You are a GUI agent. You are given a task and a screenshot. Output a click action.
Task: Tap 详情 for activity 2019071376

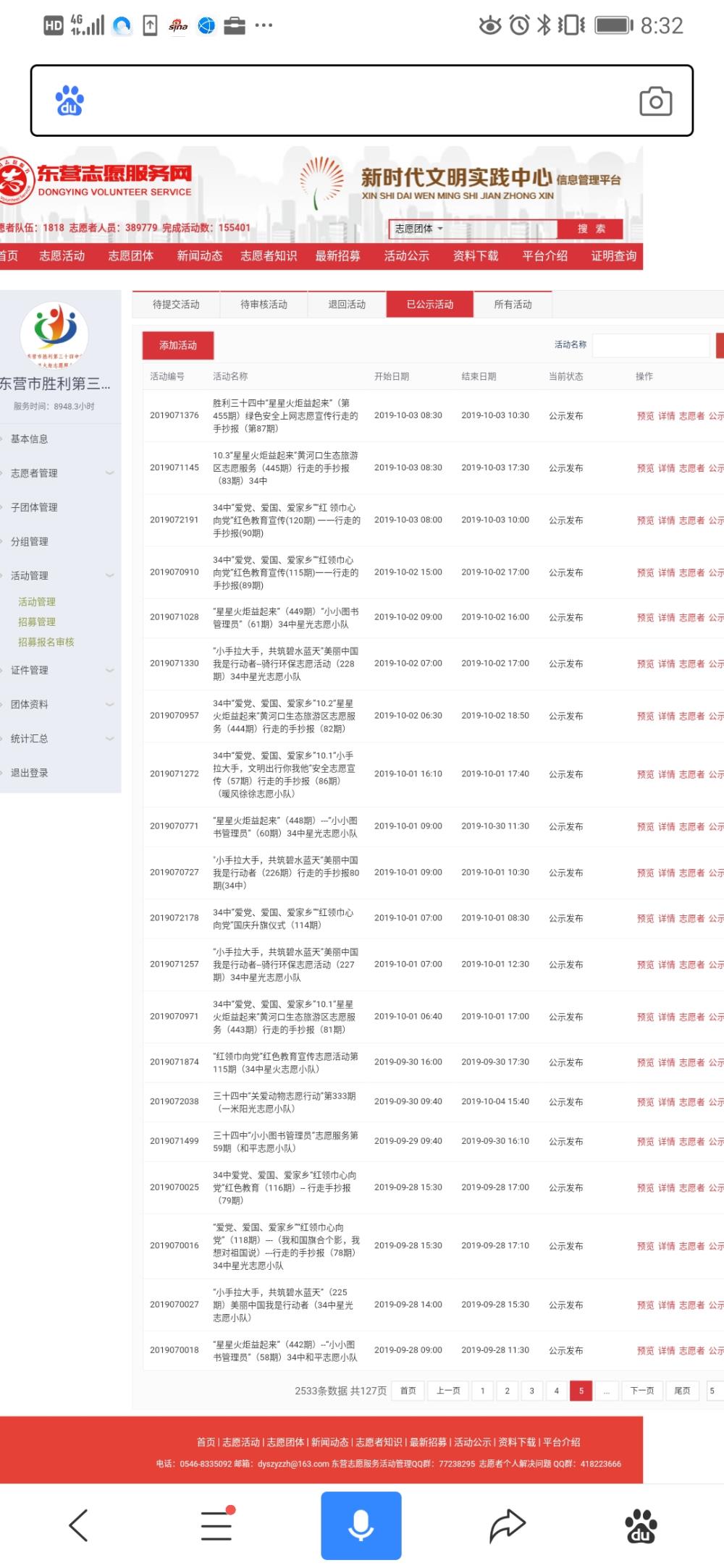(667, 416)
